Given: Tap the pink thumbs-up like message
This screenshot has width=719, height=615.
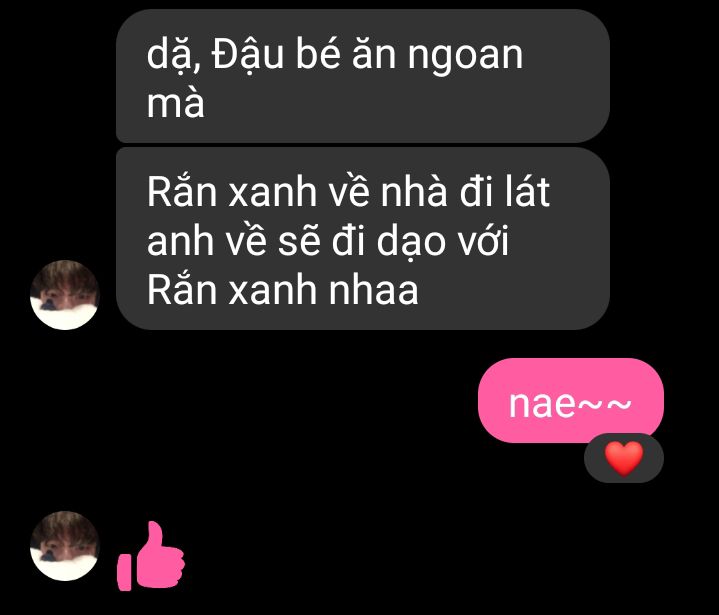Looking at the screenshot, I should pos(152,557).
